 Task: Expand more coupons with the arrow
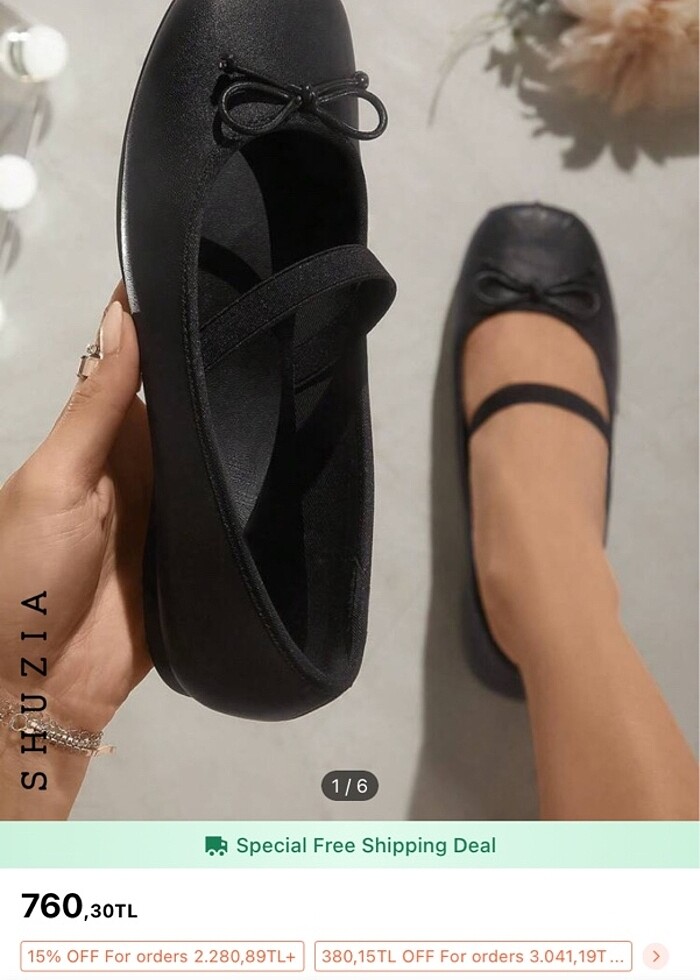pos(656,955)
